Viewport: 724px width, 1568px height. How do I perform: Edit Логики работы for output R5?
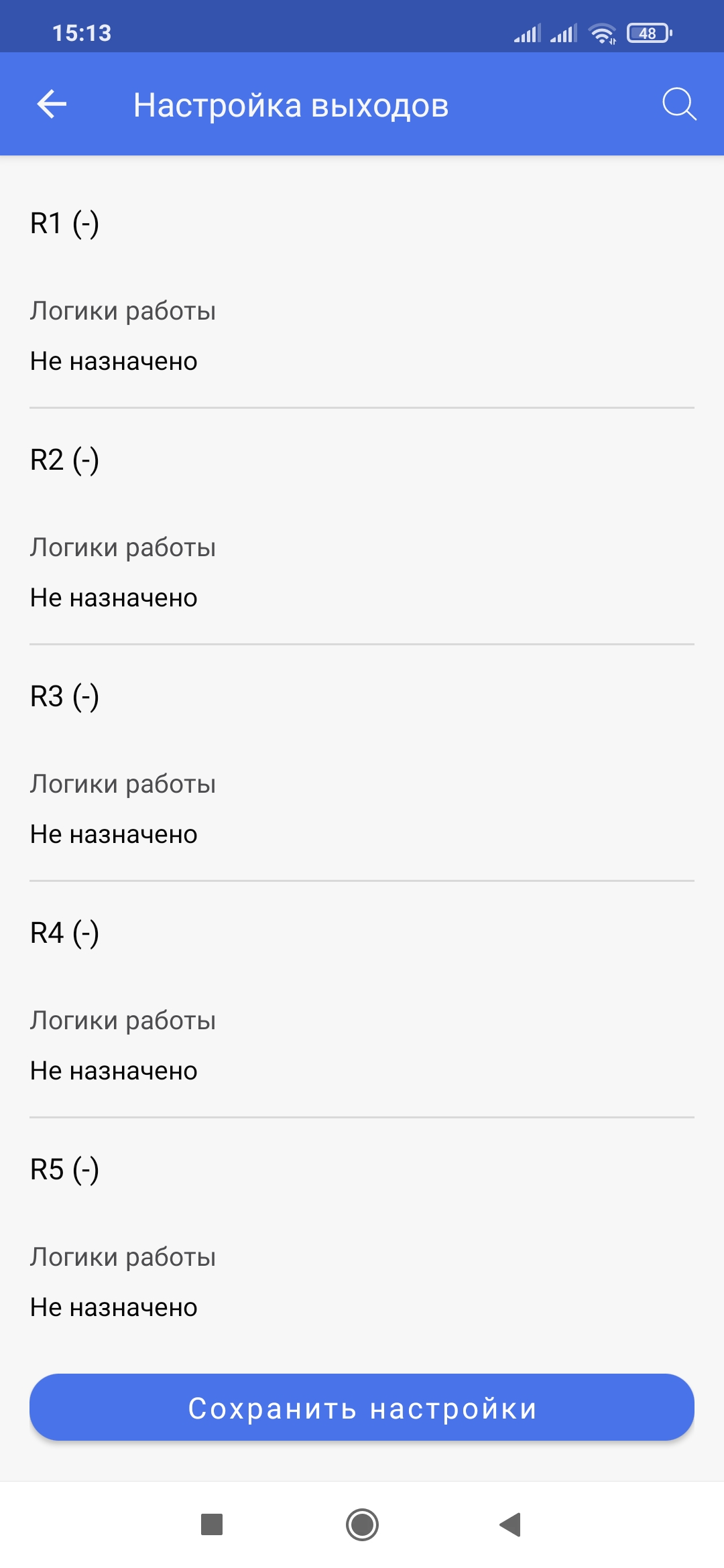[123, 1282]
